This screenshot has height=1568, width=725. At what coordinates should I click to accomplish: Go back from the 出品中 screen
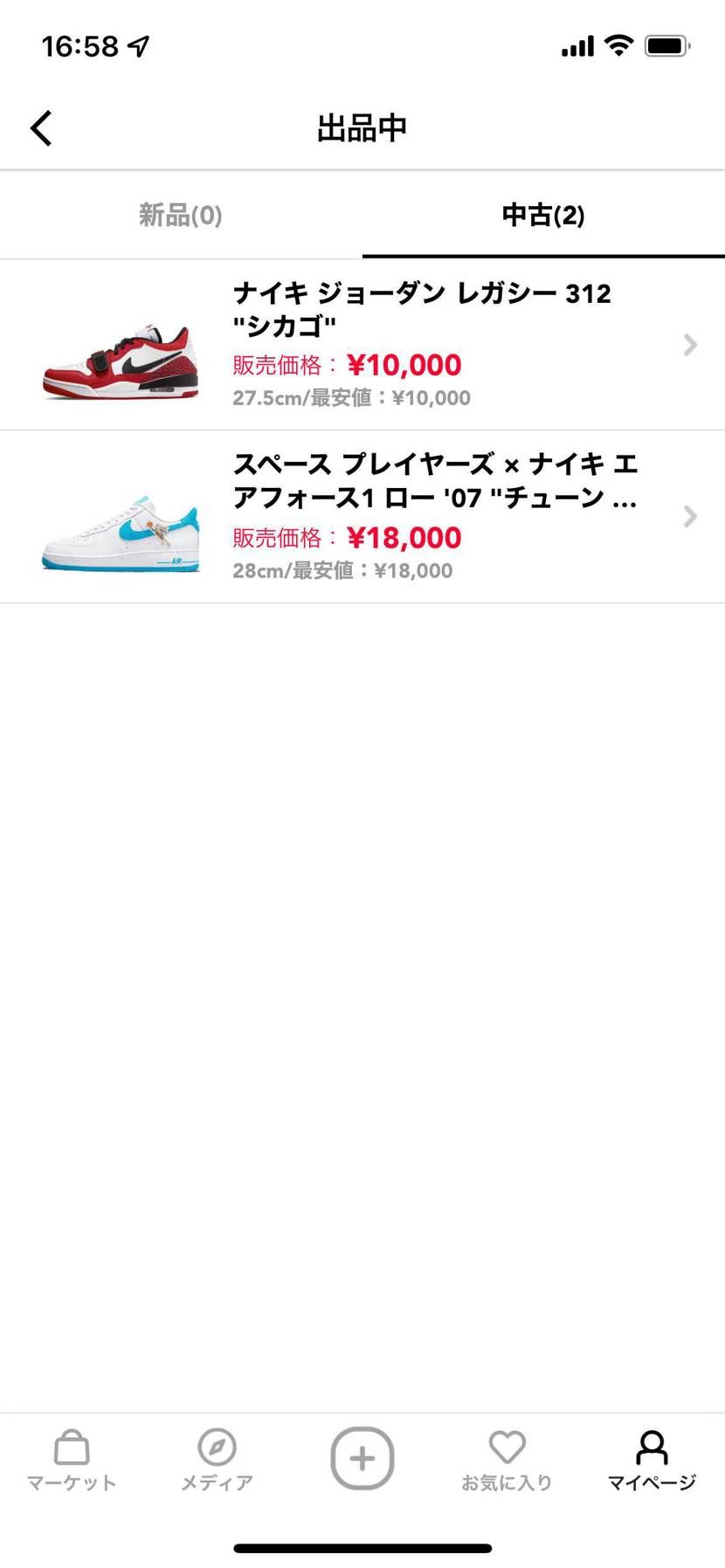41,128
